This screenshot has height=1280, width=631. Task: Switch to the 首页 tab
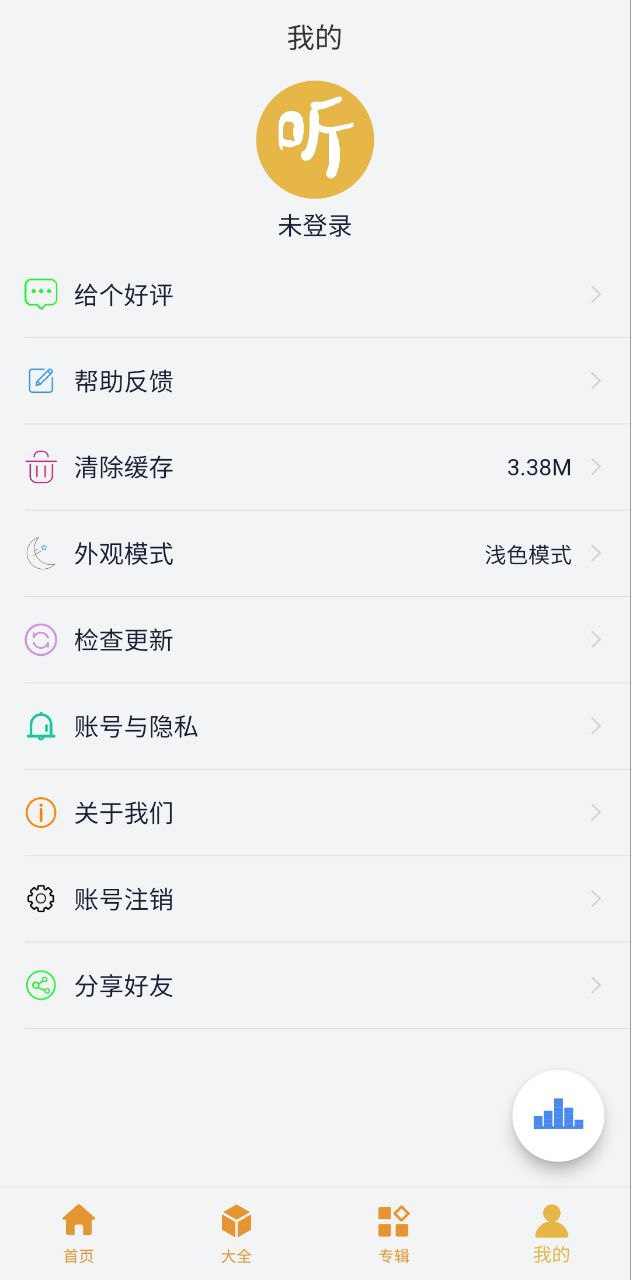coord(79,1234)
